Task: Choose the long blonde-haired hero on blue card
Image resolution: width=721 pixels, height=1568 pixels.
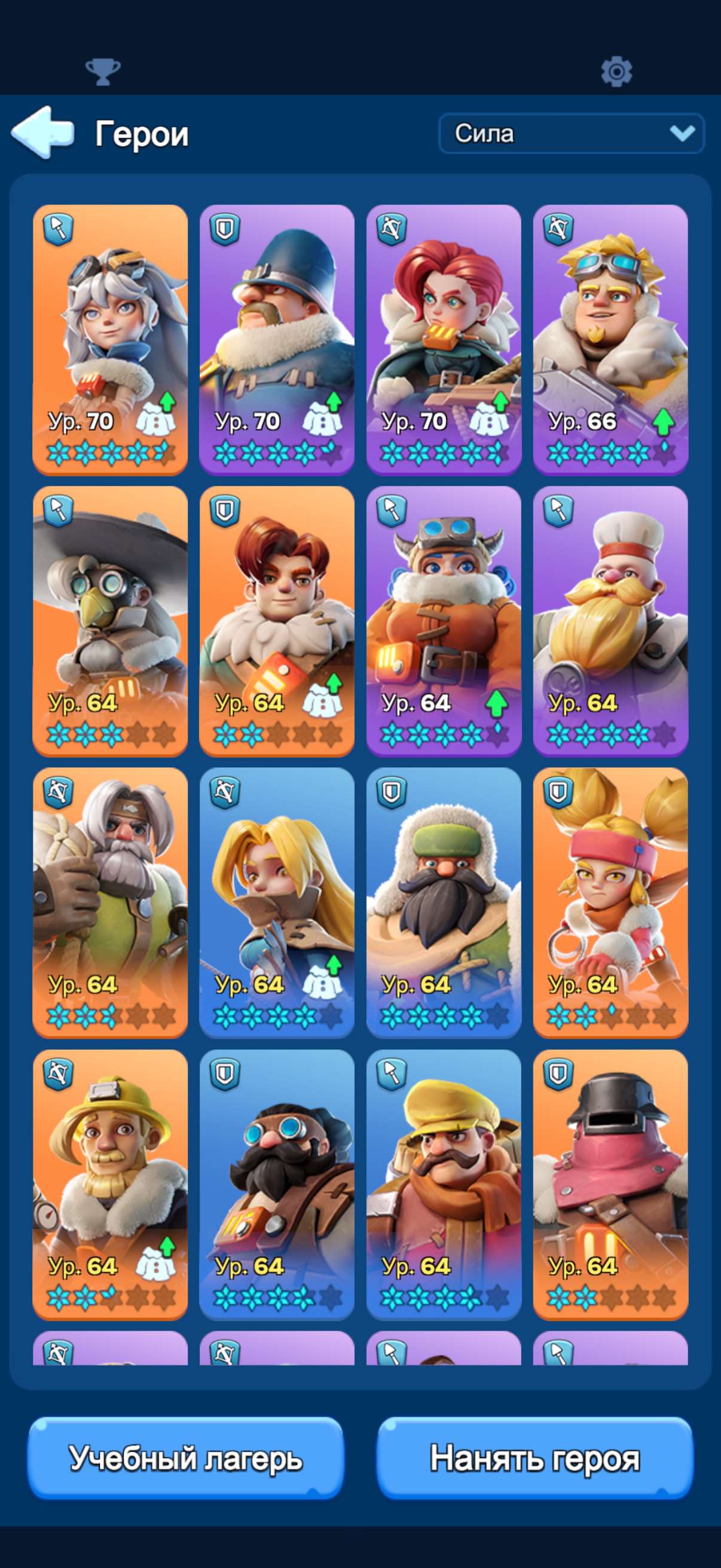Action: (x=277, y=902)
